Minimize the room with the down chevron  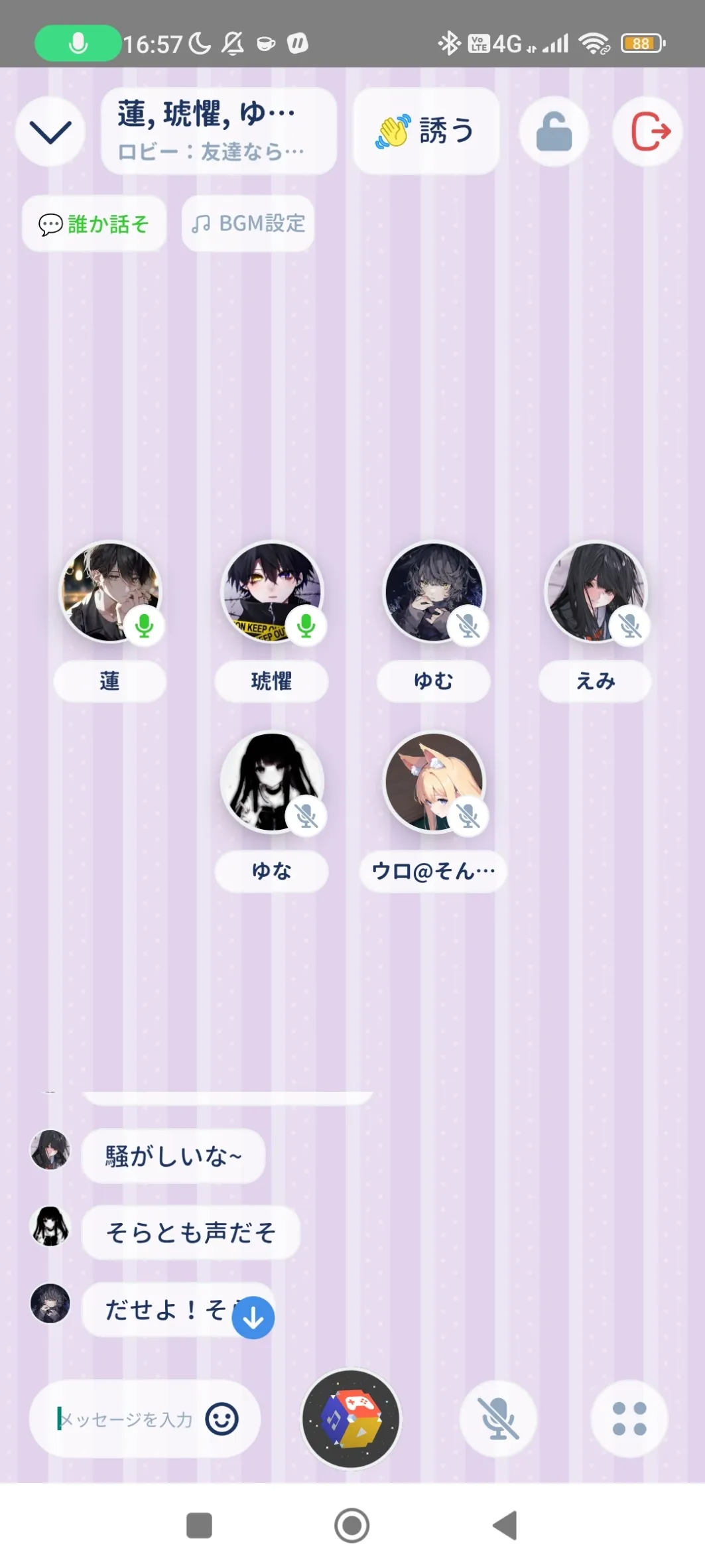point(50,131)
